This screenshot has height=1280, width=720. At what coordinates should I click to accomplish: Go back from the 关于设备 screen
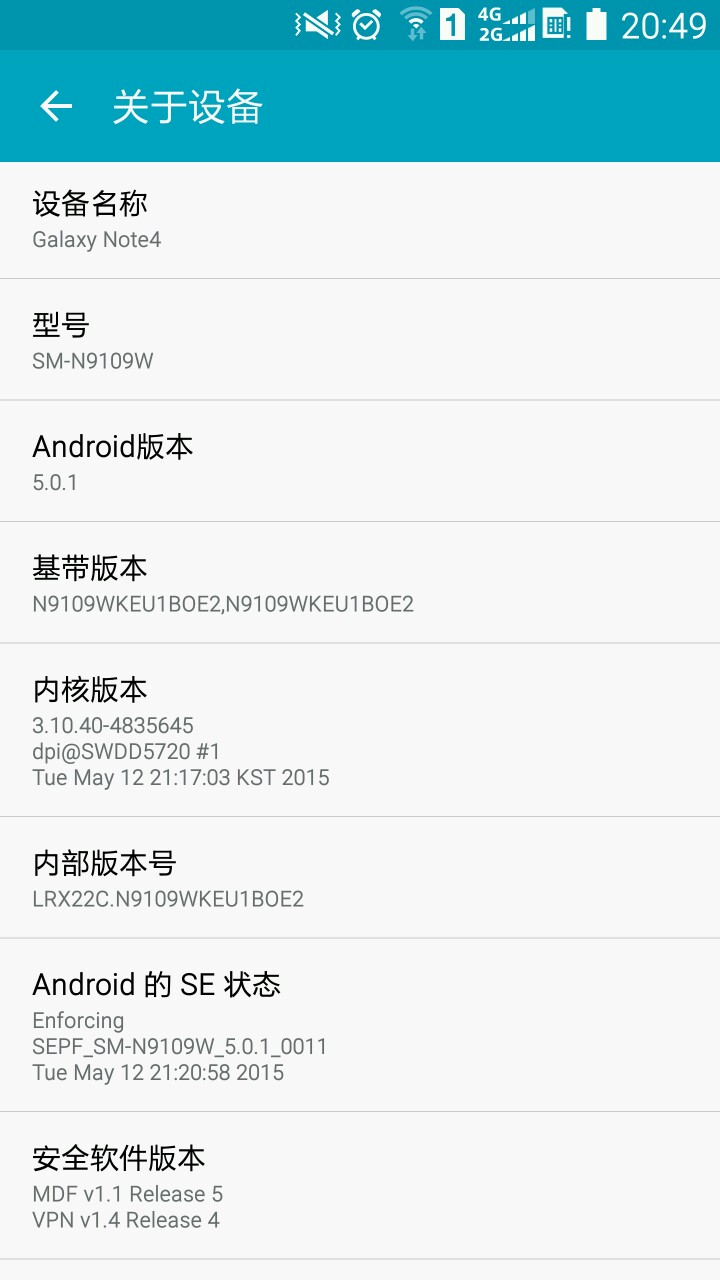pos(56,106)
